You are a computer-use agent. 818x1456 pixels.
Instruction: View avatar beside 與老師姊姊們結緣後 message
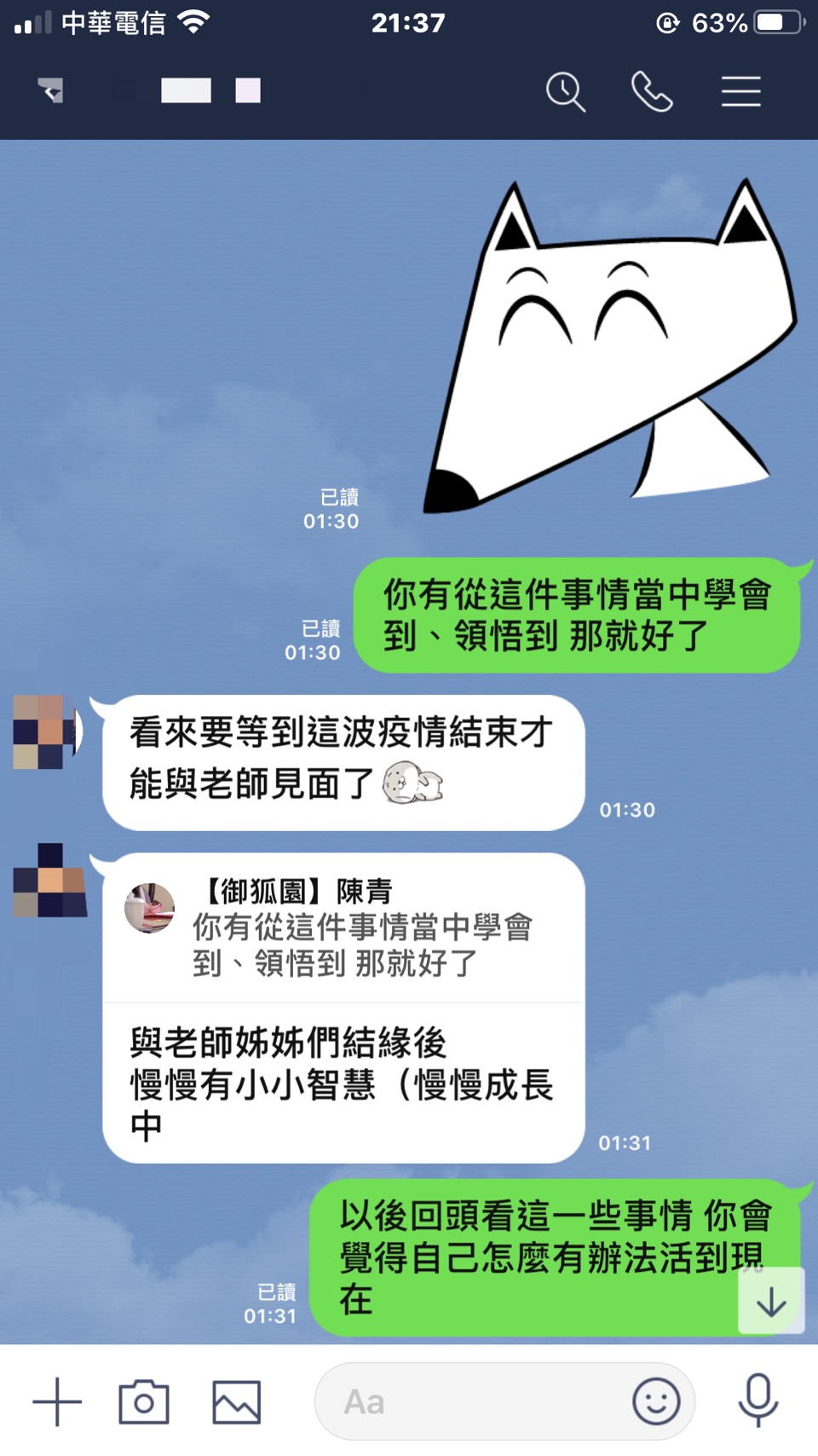click(49, 881)
